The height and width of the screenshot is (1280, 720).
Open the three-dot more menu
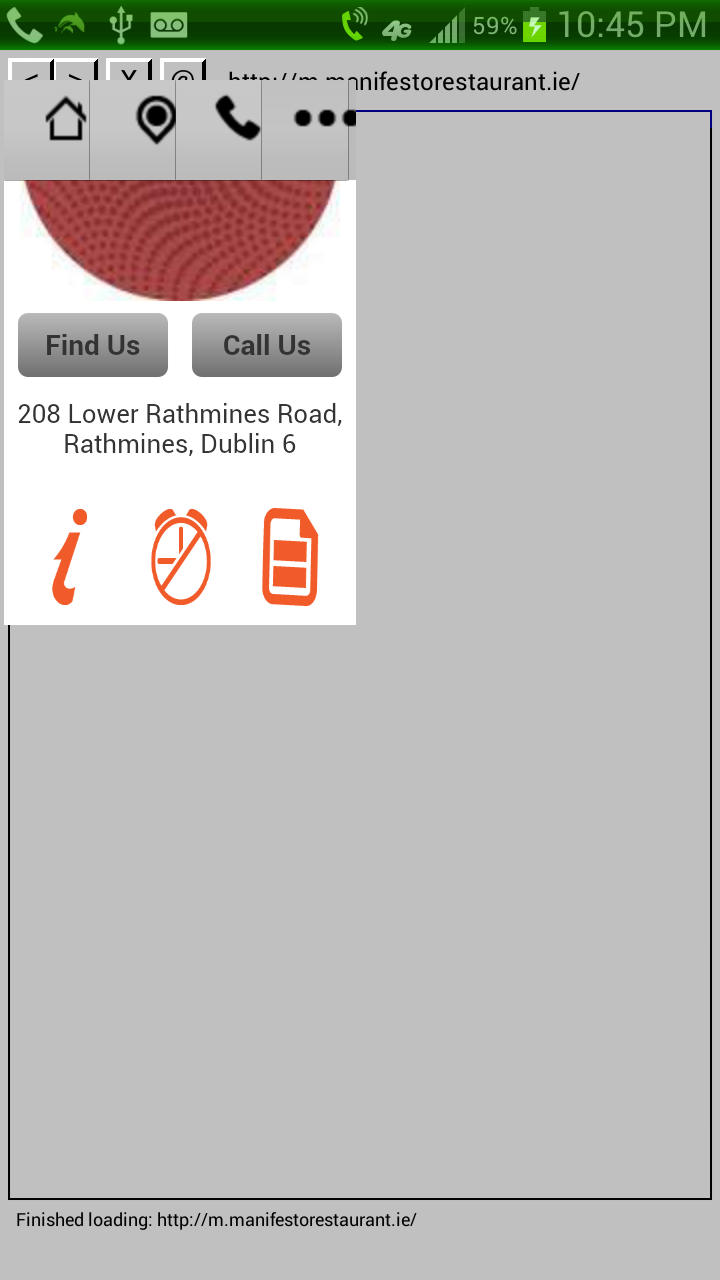pos(324,119)
